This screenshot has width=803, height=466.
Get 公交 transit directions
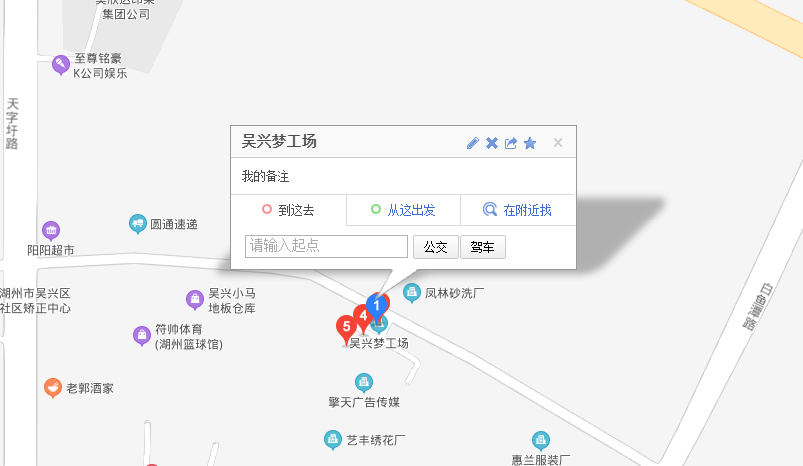tap(435, 247)
